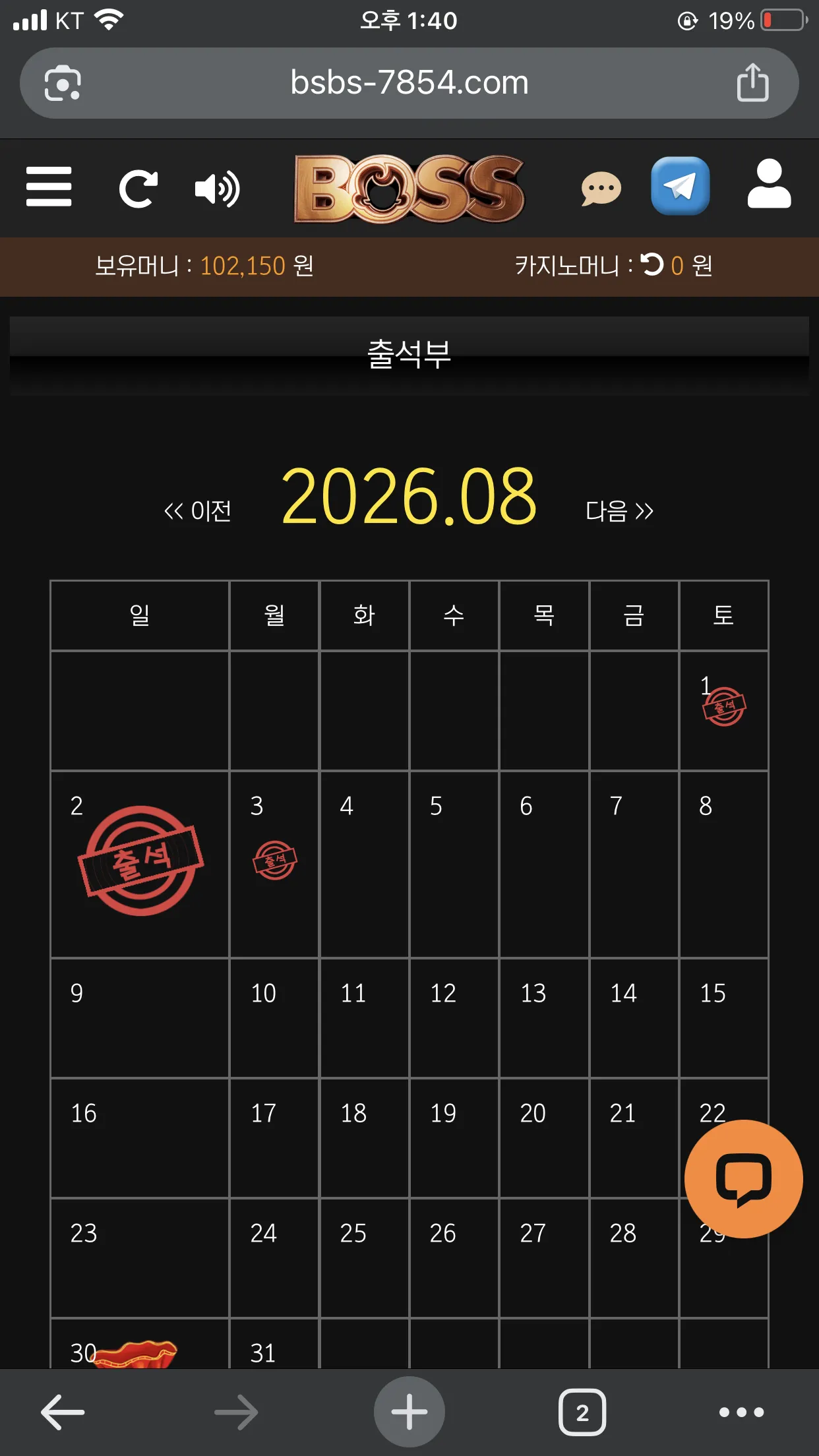819x1456 pixels.
Task: Open a new tab with plus button
Action: pos(409,1412)
